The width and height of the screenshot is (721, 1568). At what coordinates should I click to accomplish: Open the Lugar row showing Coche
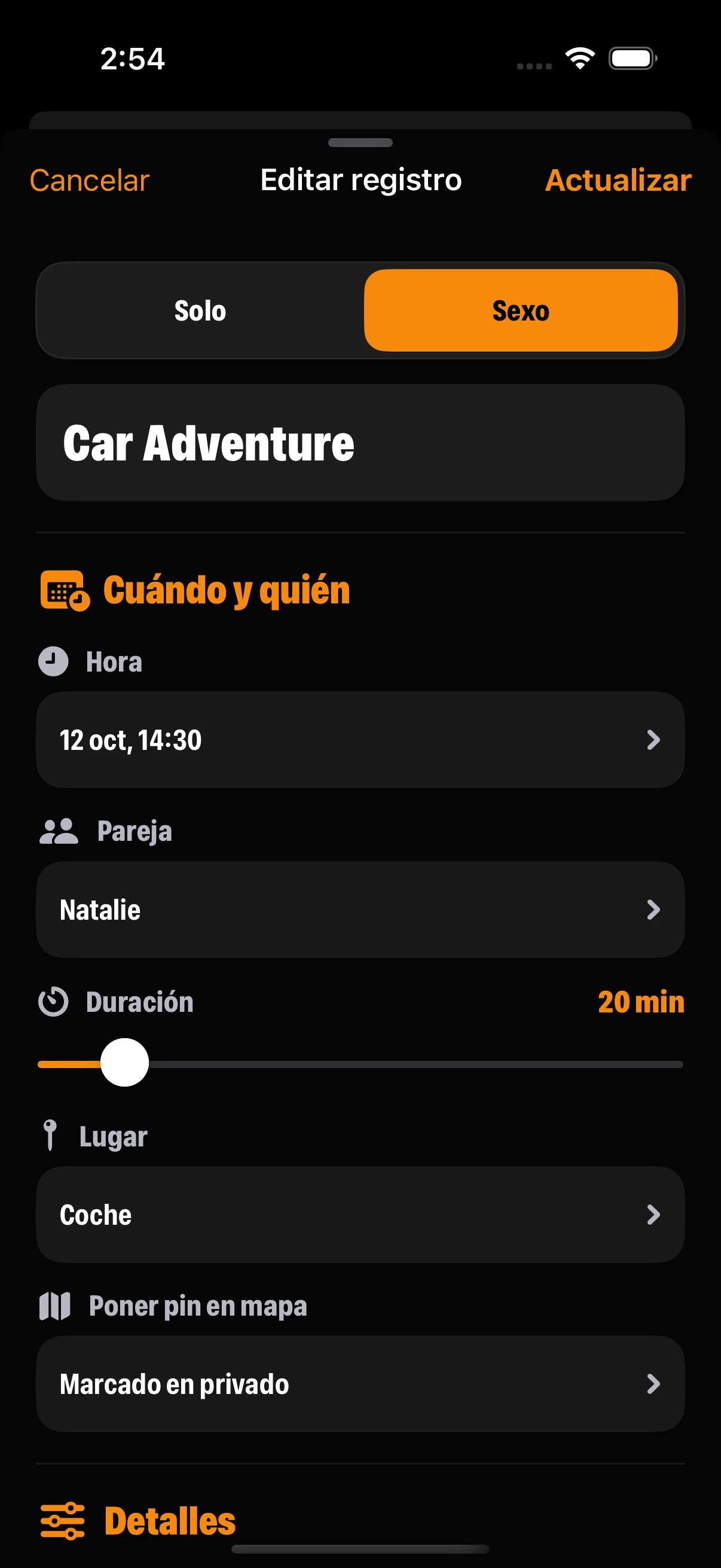tap(360, 1215)
